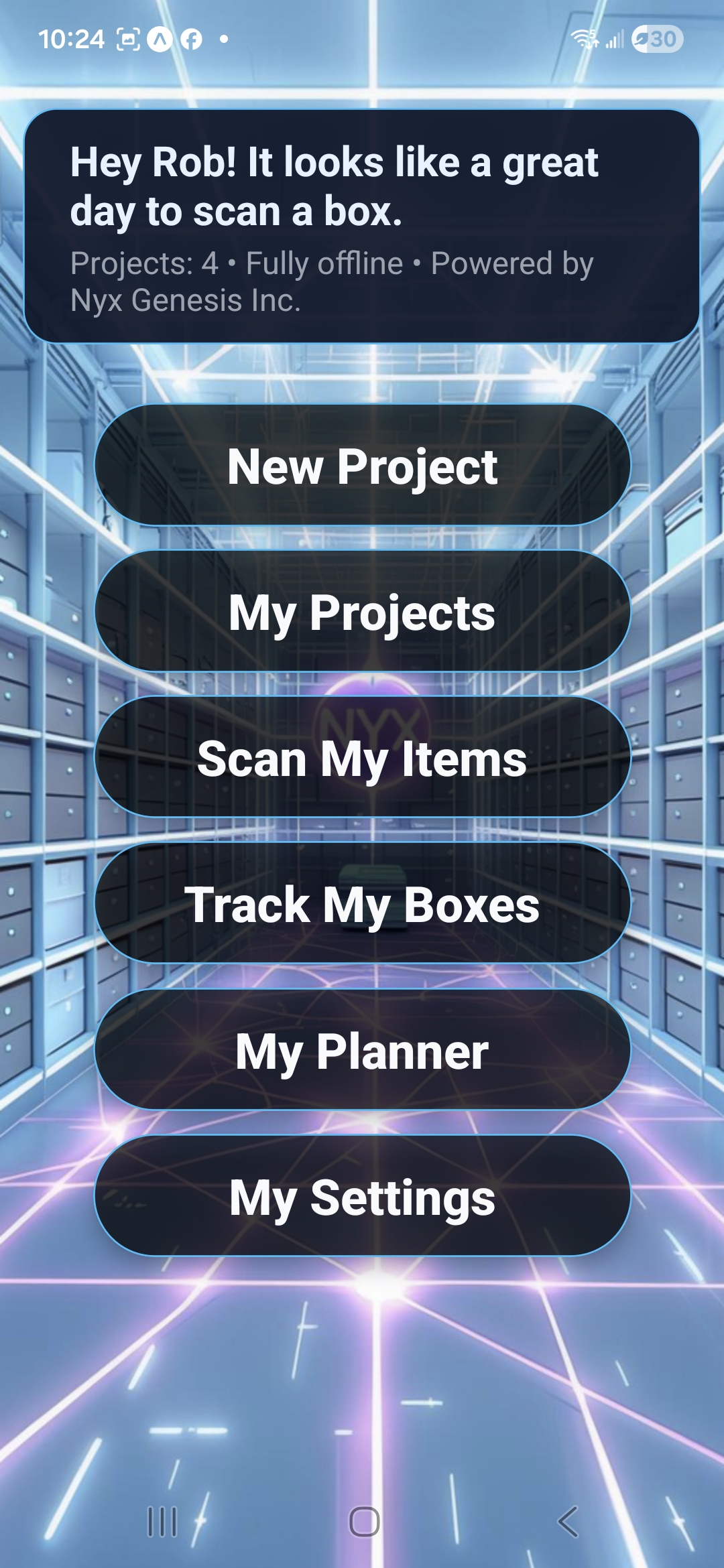Open My Settings
Screen dimensions: 724x1568
[362, 1196]
